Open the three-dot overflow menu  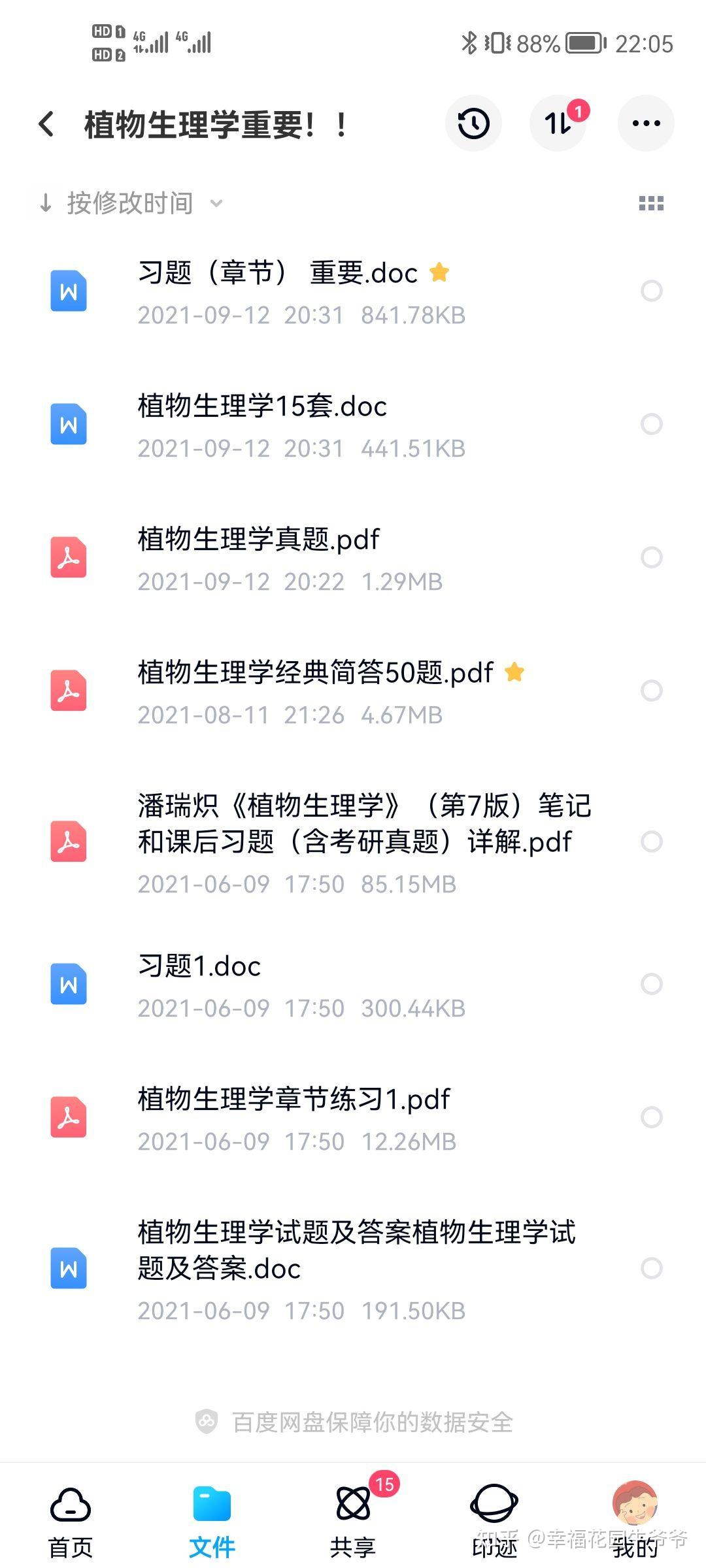tap(646, 123)
